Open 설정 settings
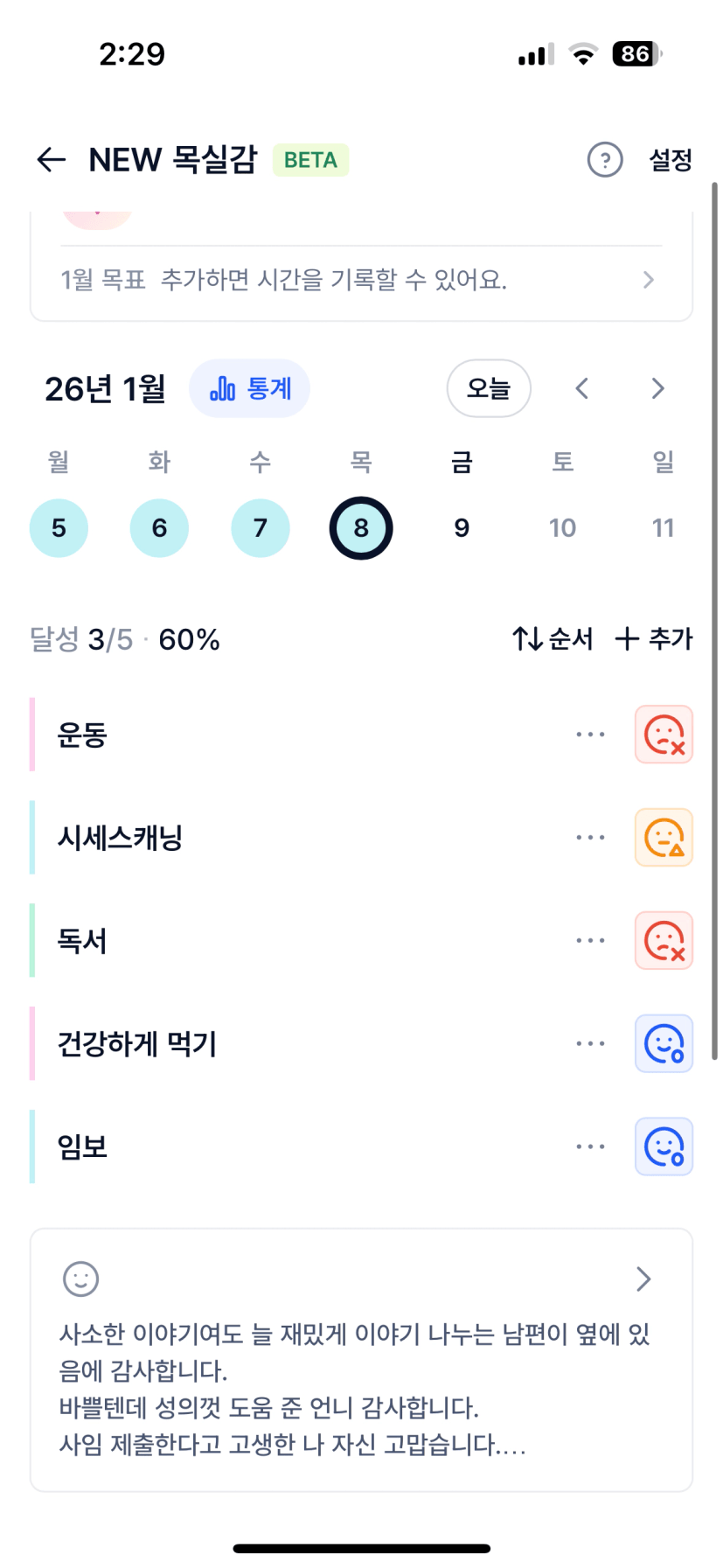Image resolution: width=723 pixels, height=1568 pixels. (x=671, y=160)
